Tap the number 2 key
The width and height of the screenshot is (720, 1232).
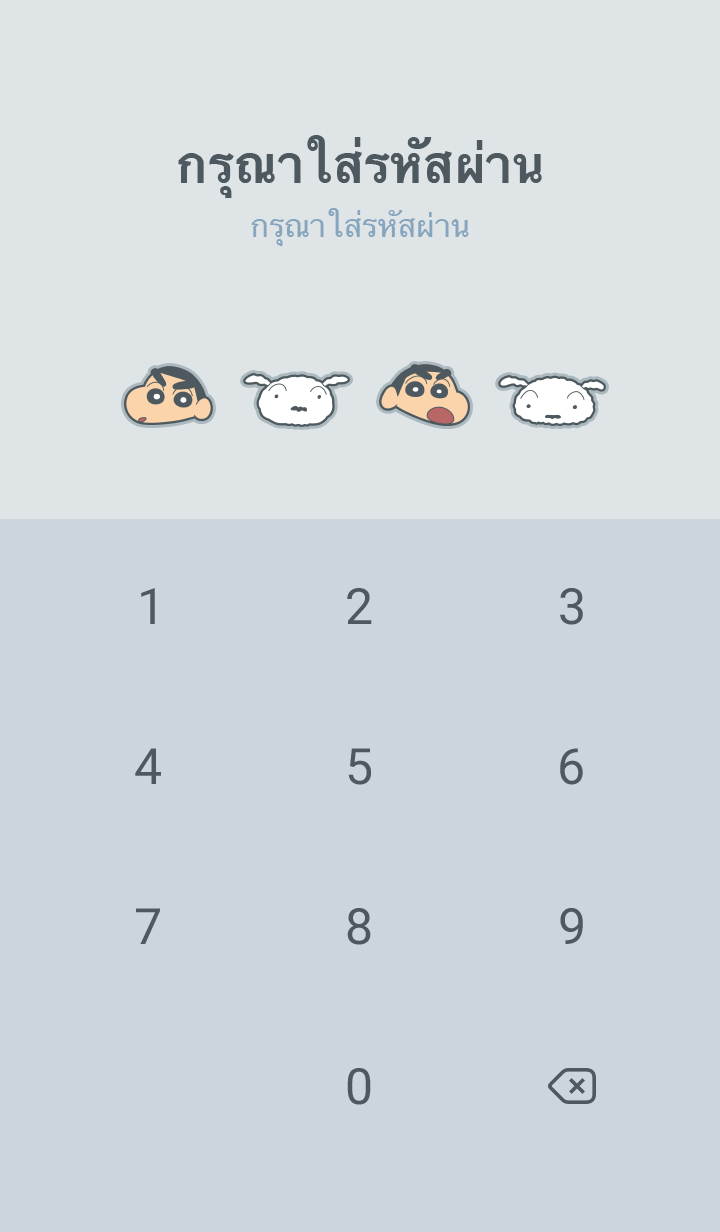[x=359, y=607]
